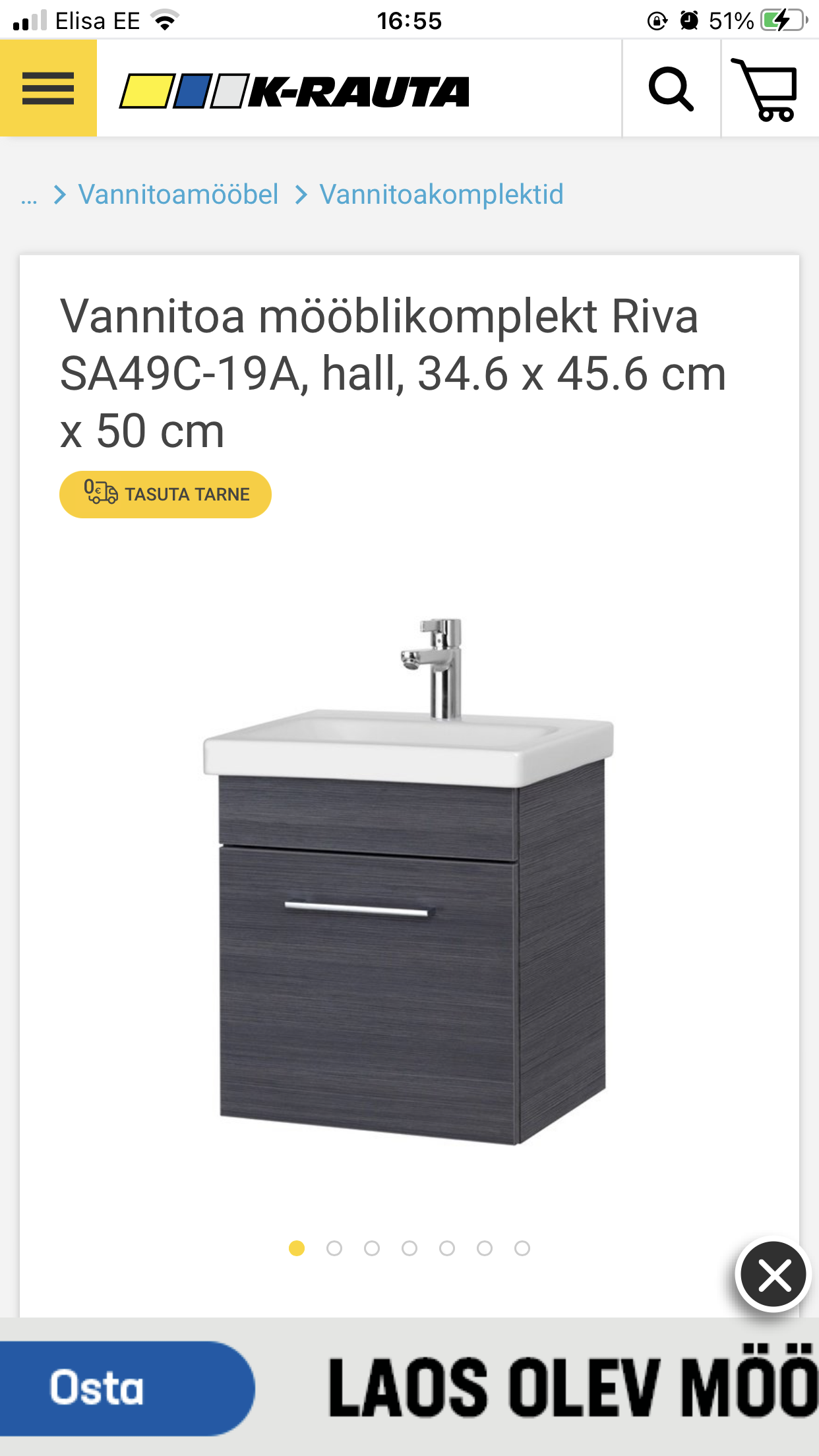This screenshot has height=1456, width=819.
Task: Jump to the last product image dot
Action: click(x=522, y=1248)
